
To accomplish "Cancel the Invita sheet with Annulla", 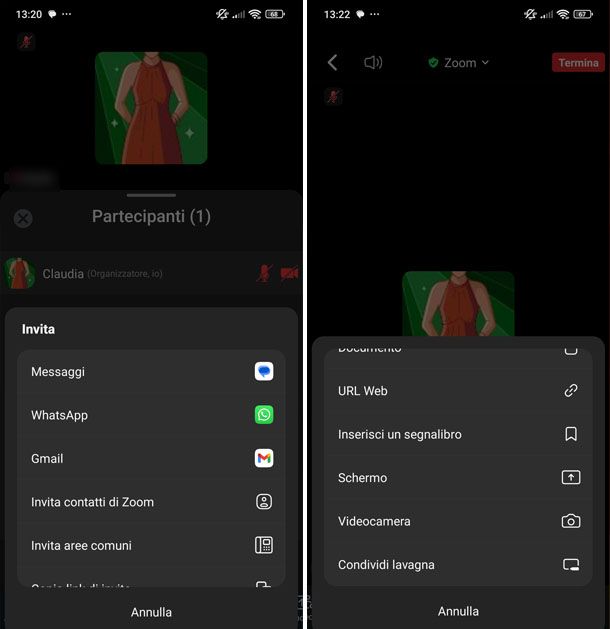I will [151, 612].
